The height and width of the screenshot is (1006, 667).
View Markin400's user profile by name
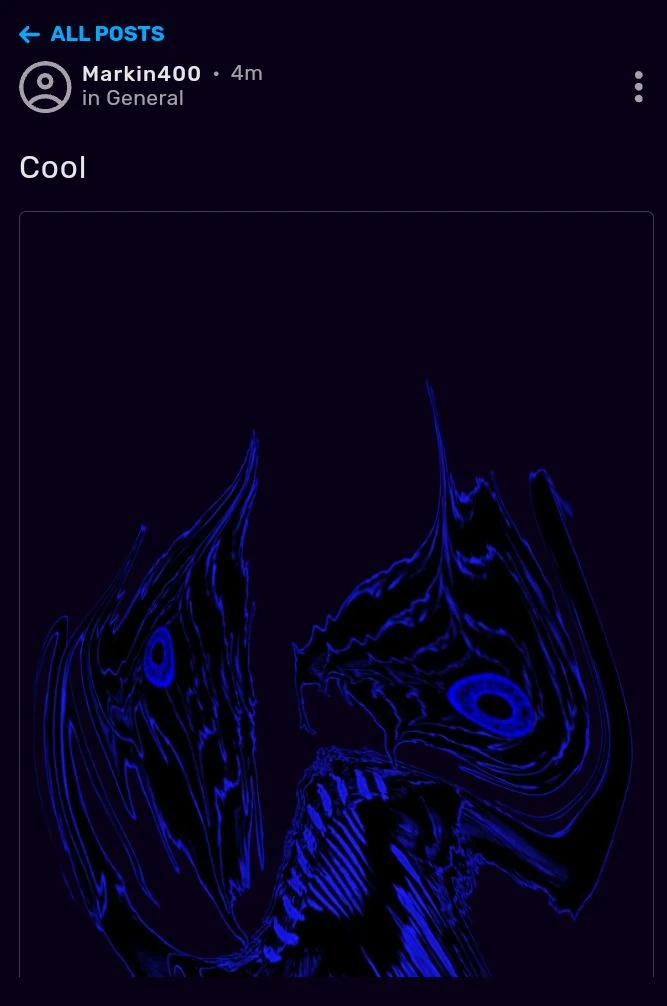click(141, 74)
